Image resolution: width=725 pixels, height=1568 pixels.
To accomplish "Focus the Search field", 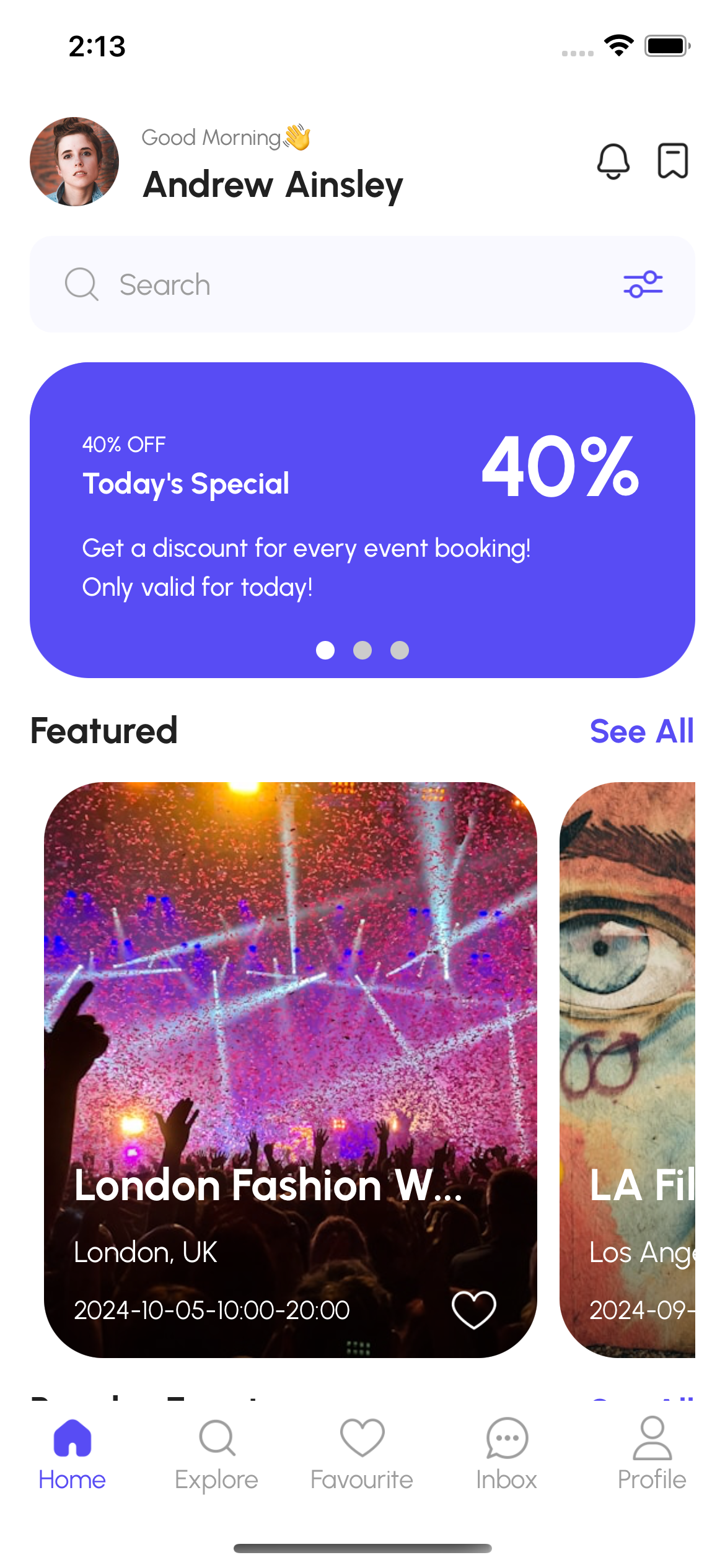I will 347,285.
